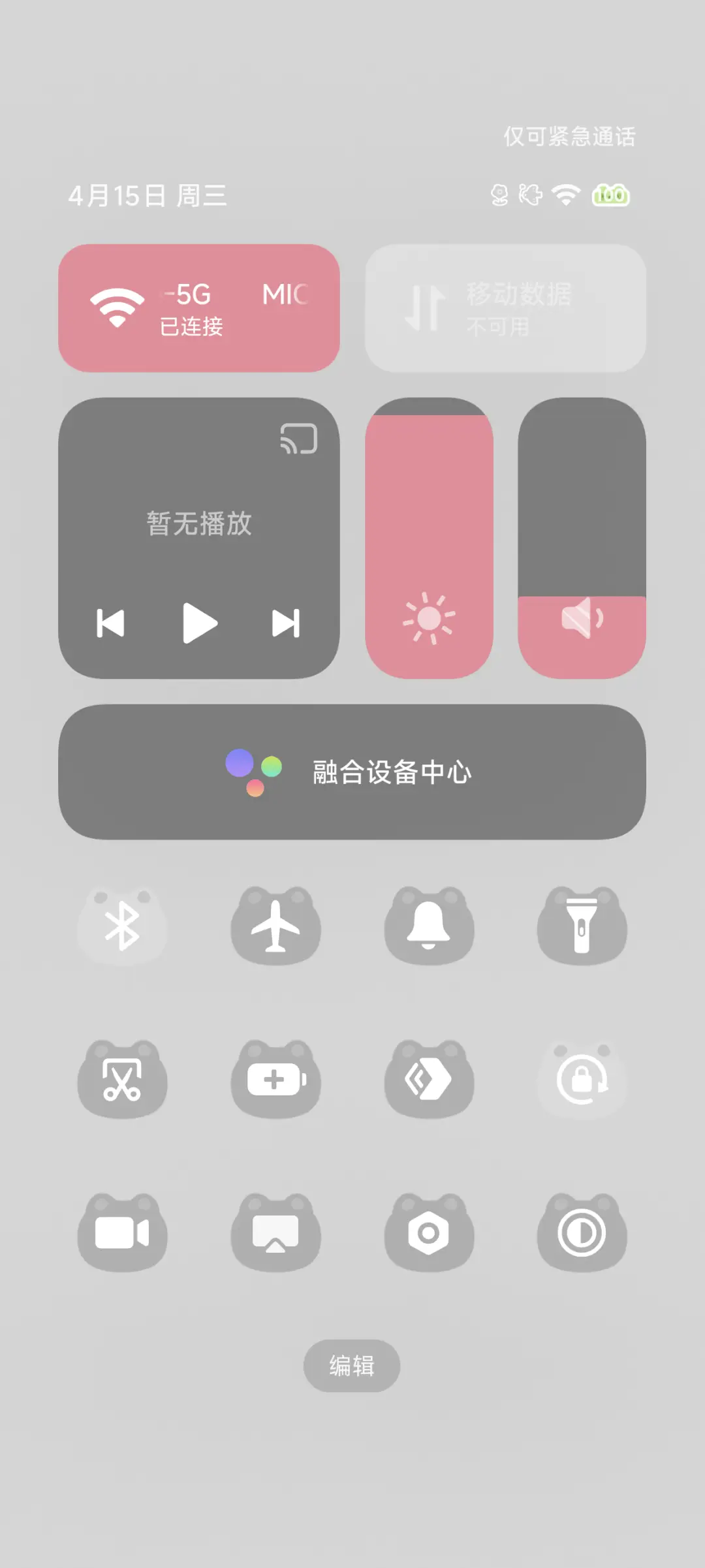Toggle silent mode with the bell

click(x=429, y=926)
